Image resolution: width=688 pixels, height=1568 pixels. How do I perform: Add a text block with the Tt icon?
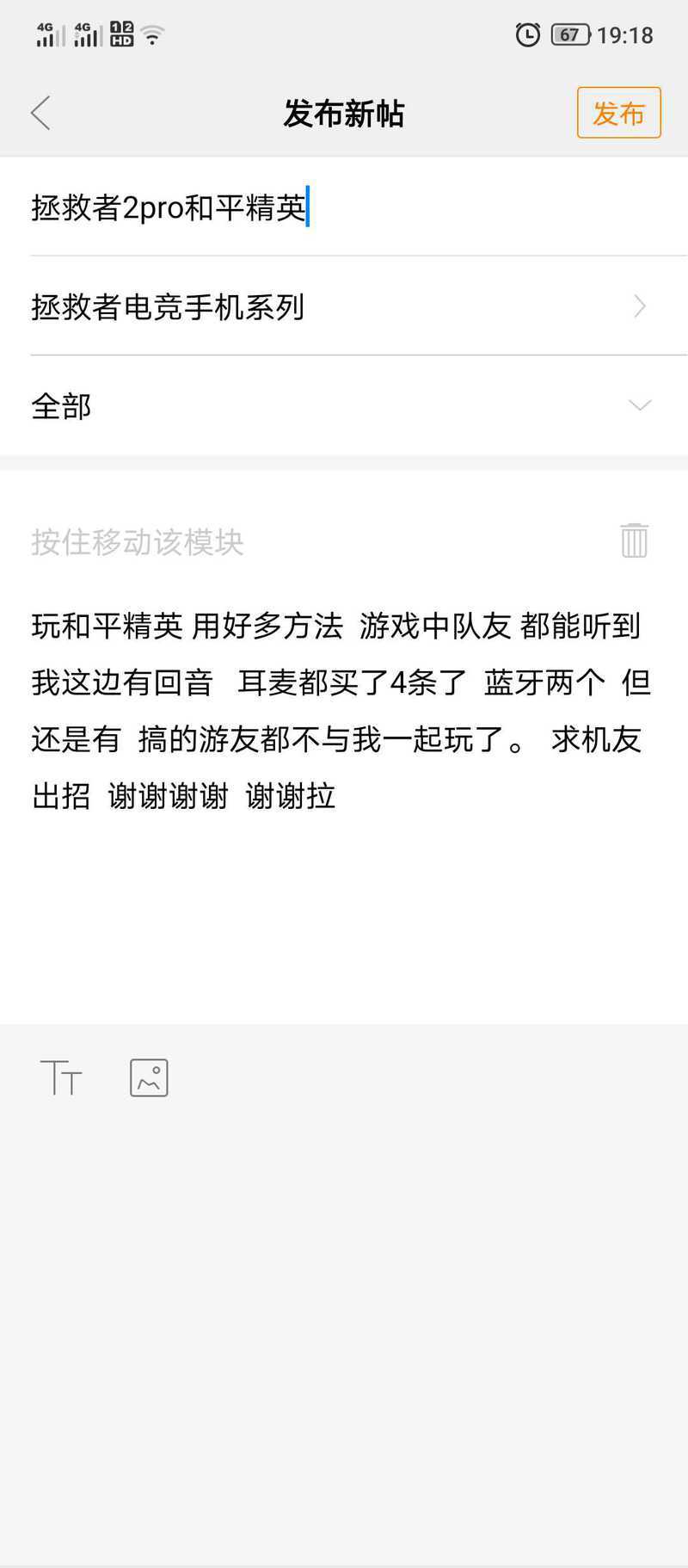pyautogui.click(x=61, y=1077)
